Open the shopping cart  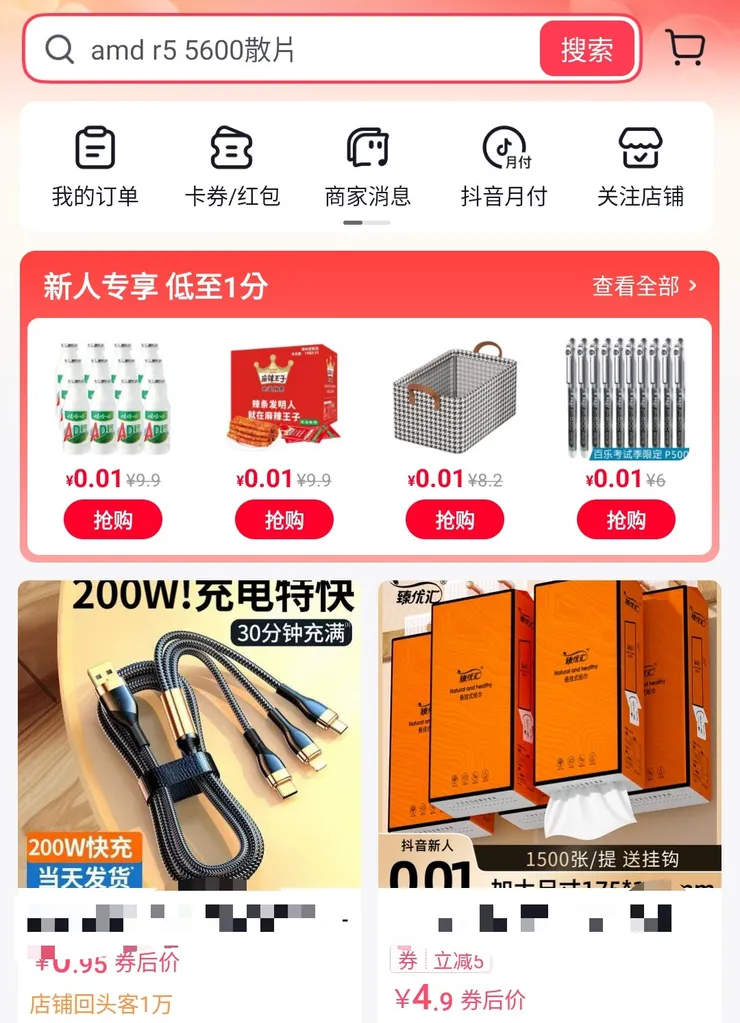685,48
